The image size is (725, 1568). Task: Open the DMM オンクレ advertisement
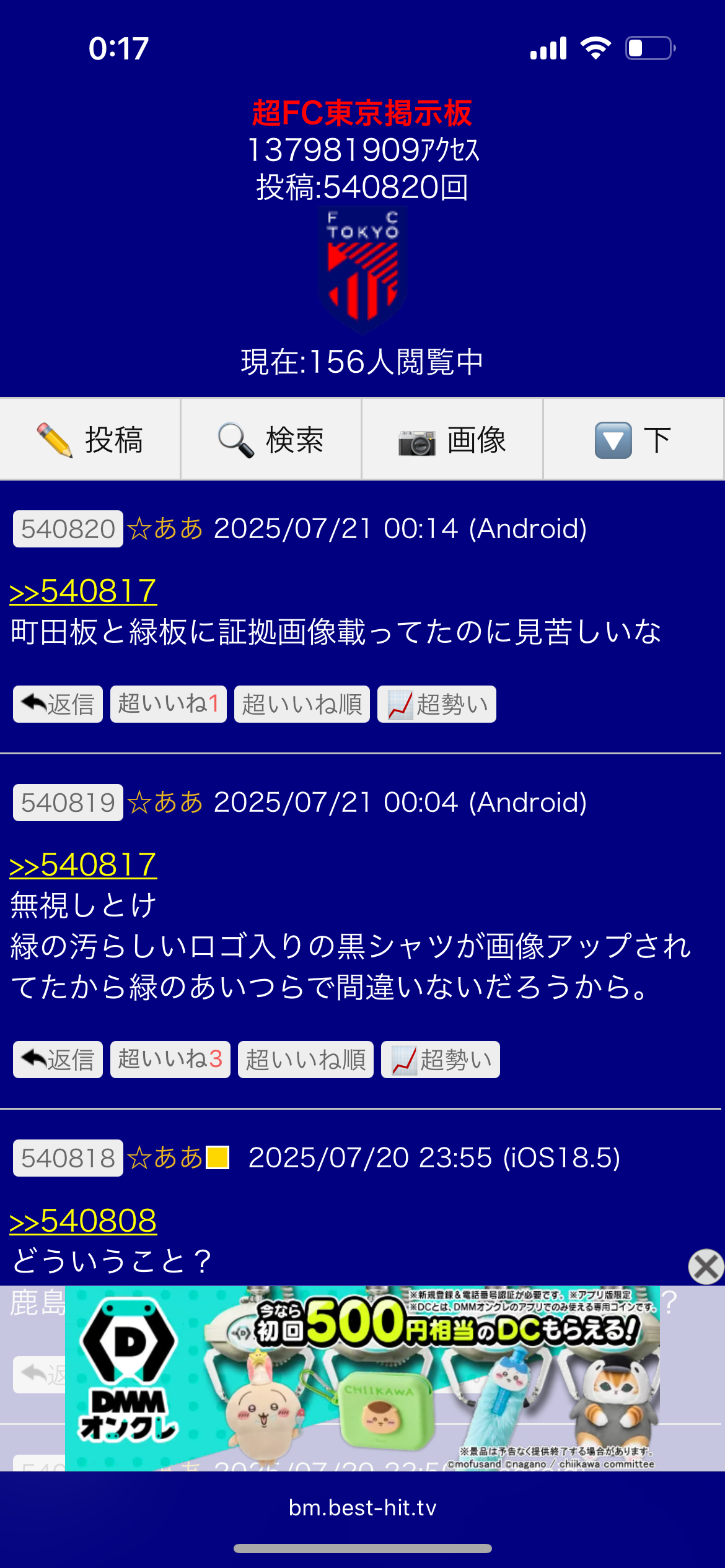coord(362,1378)
